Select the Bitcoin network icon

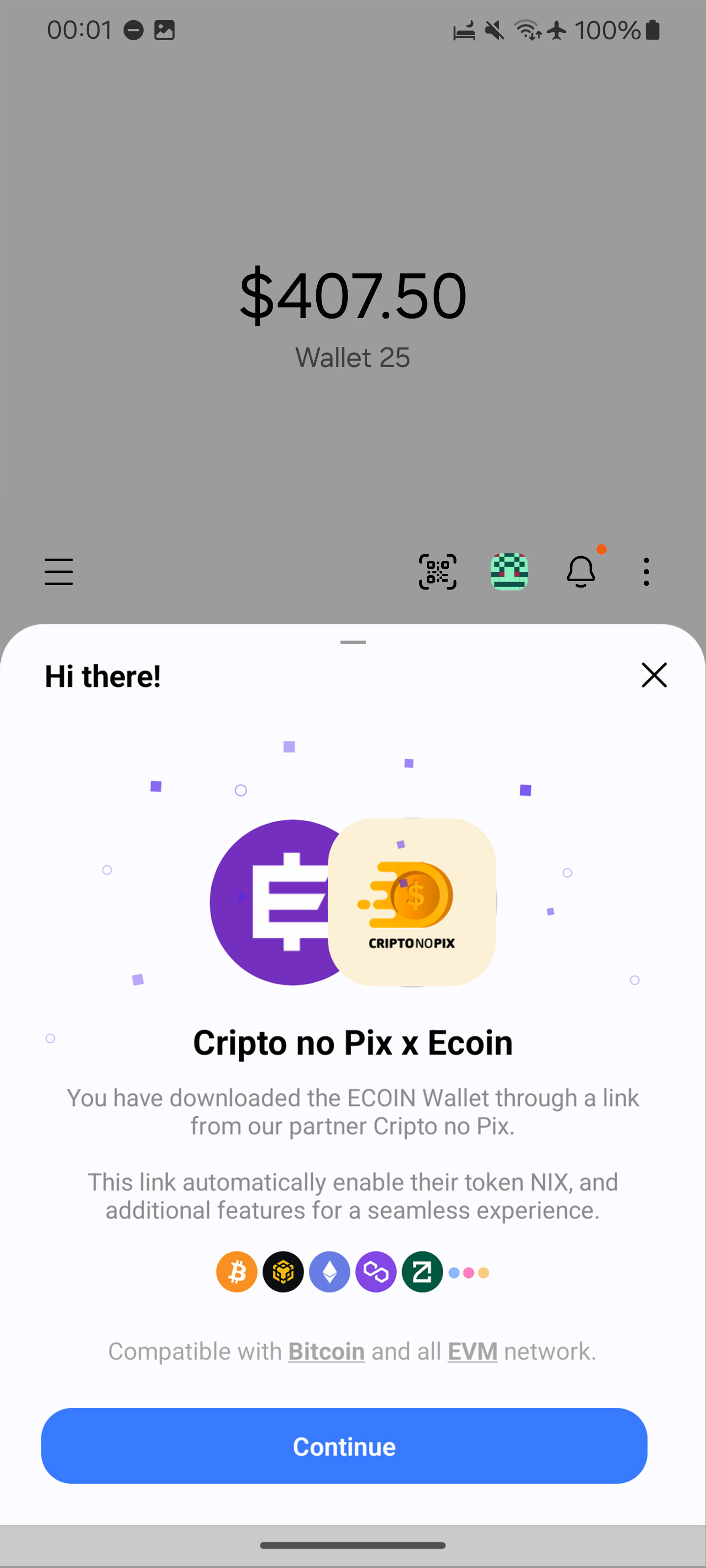(x=236, y=1272)
